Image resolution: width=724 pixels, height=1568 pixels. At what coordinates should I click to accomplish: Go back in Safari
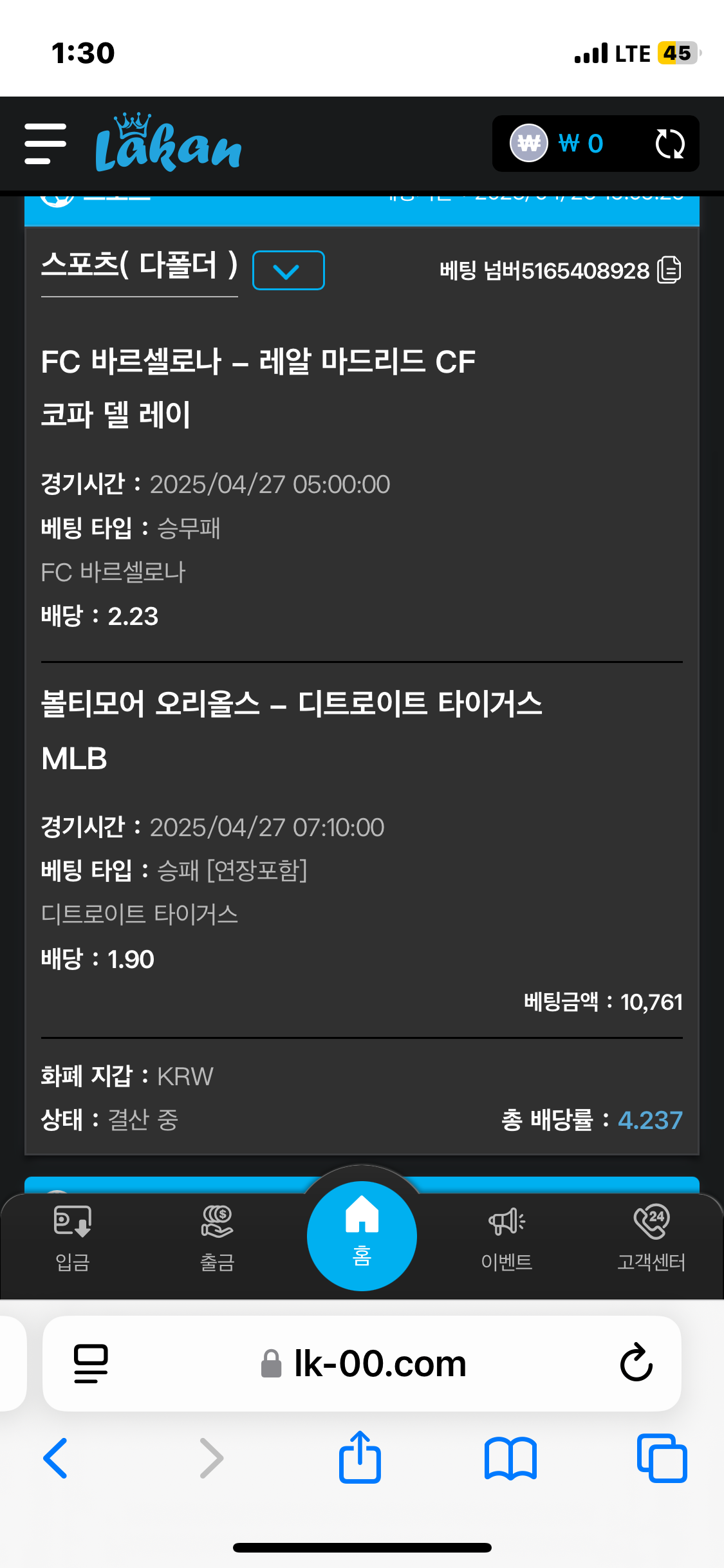click(55, 1458)
